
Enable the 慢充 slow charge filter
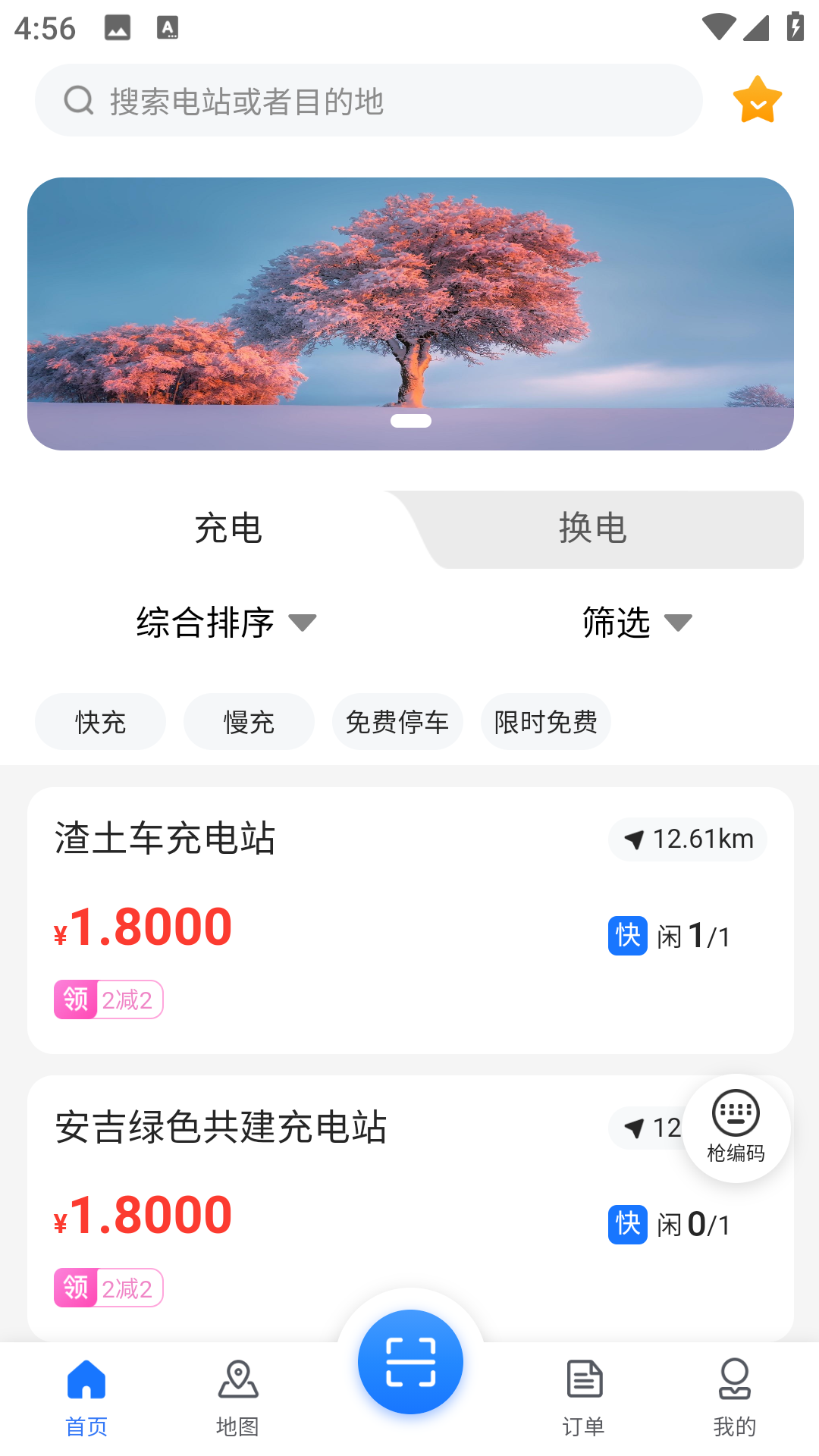coord(249,722)
